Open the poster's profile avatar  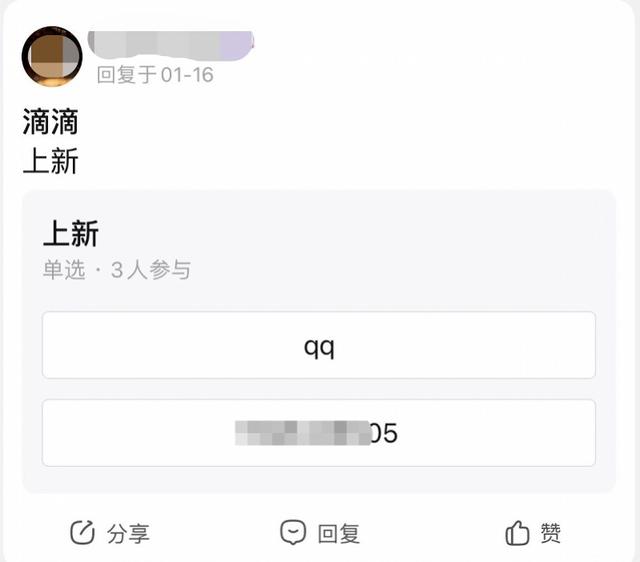click(x=52, y=56)
